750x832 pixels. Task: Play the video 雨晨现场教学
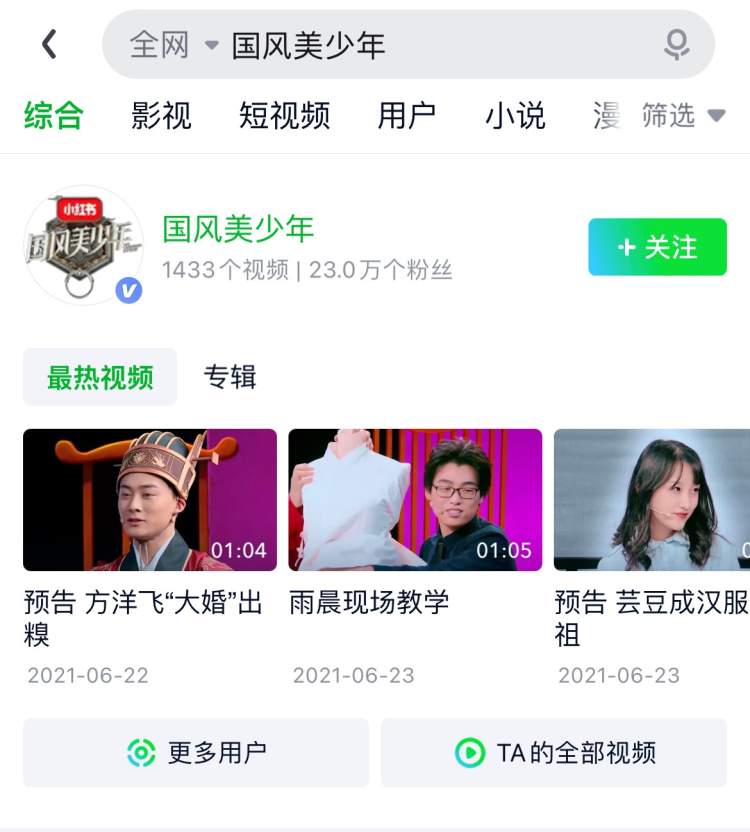(x=415, y=500)
